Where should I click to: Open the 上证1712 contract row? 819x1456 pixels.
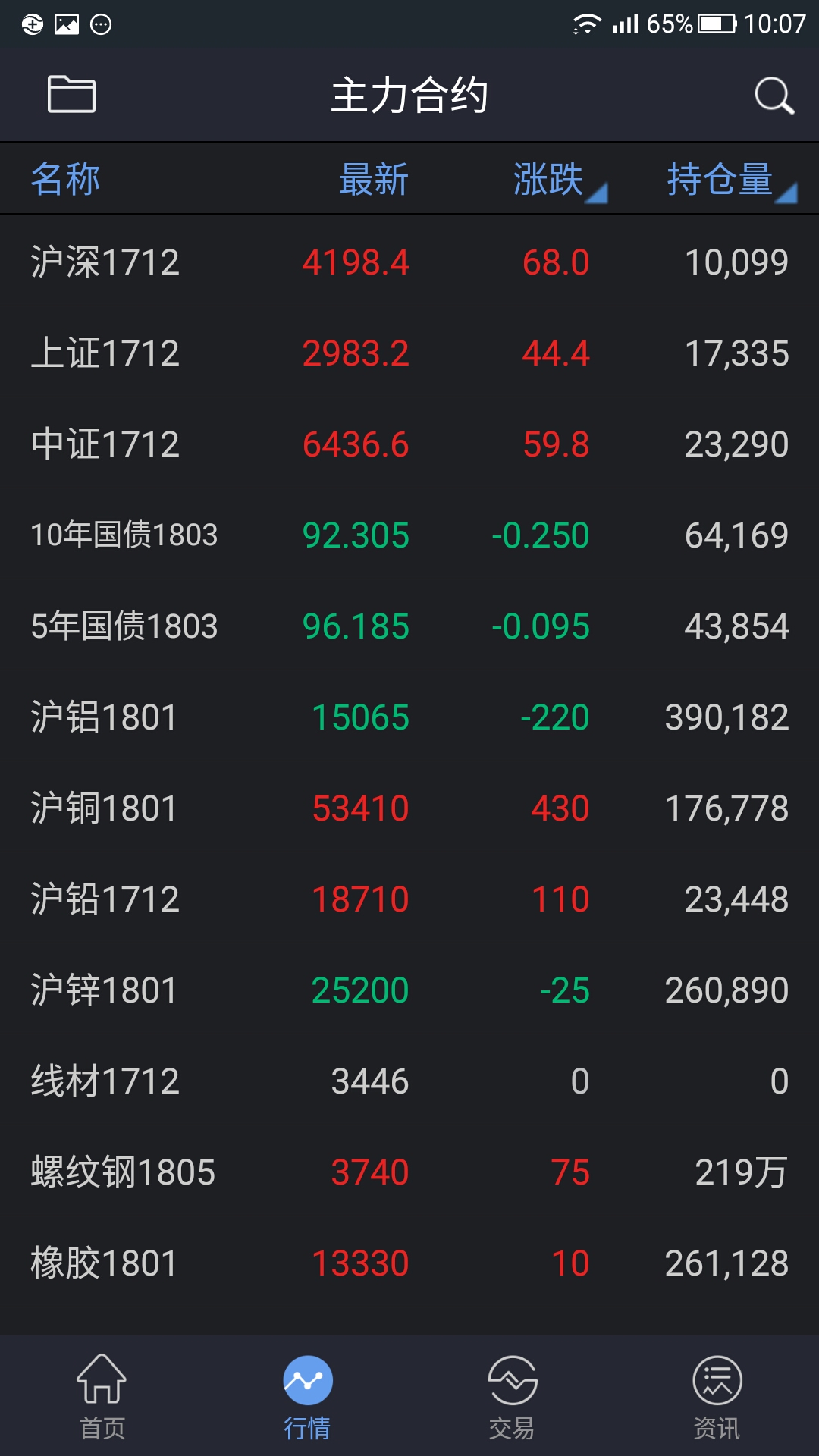pos(409,353)
